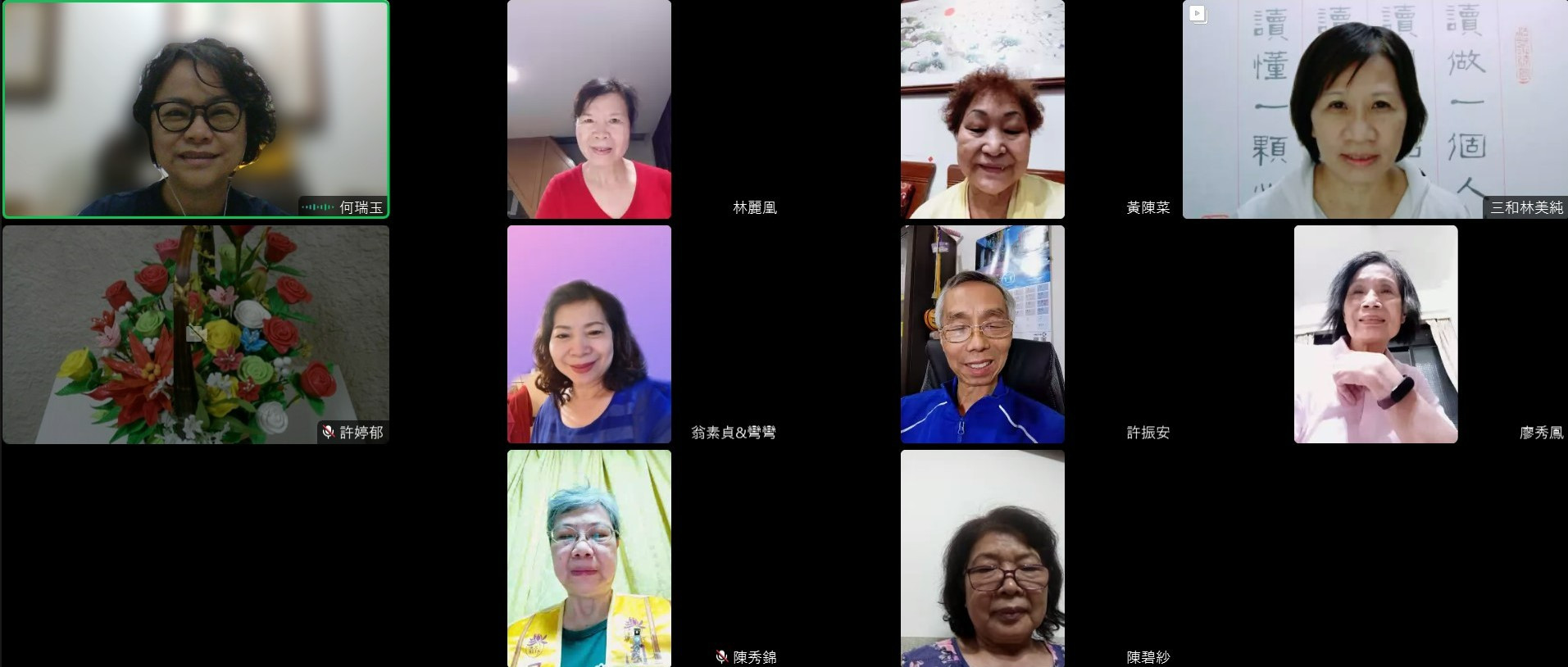Choose the 三和林美純 participant tile

tap(1375, 110)
